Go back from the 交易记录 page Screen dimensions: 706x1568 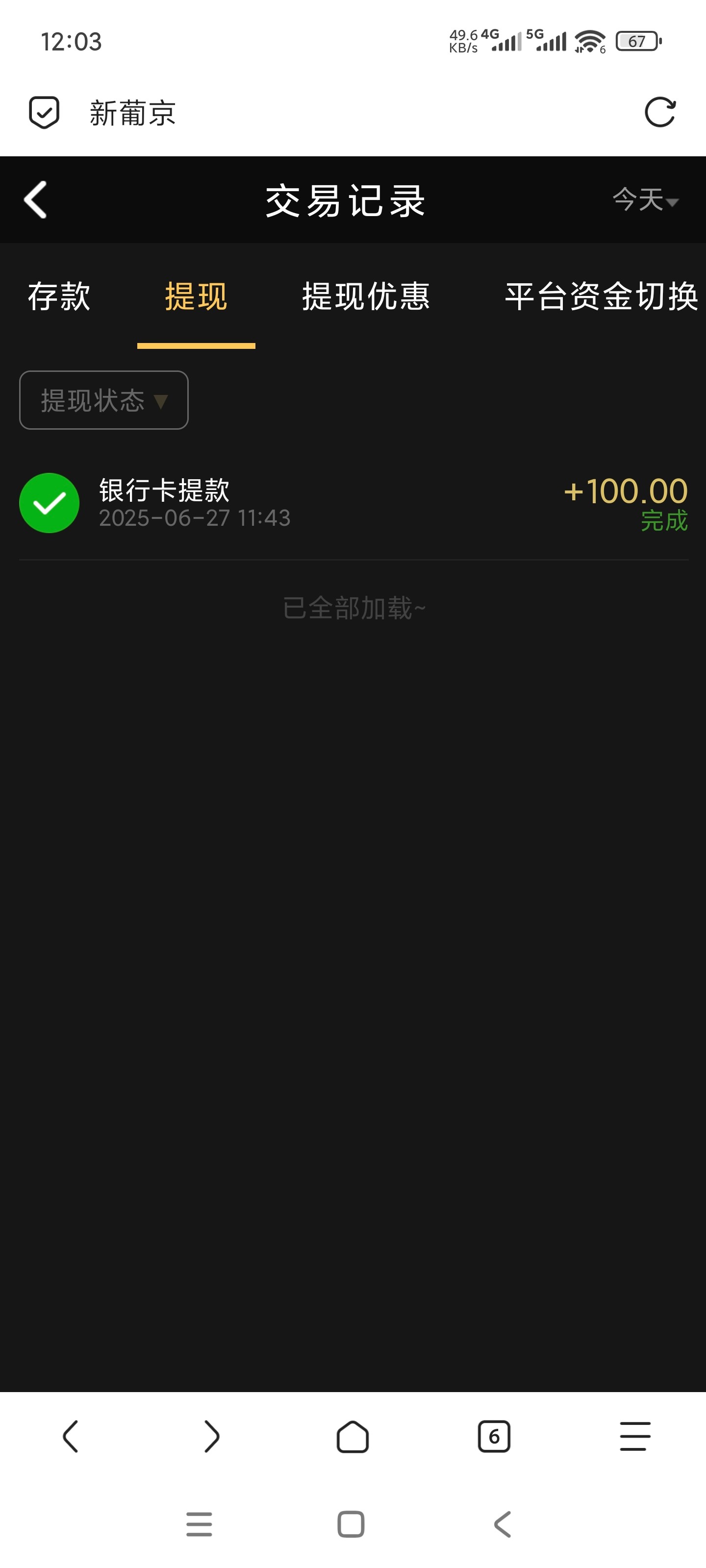[x=35, y=199]
